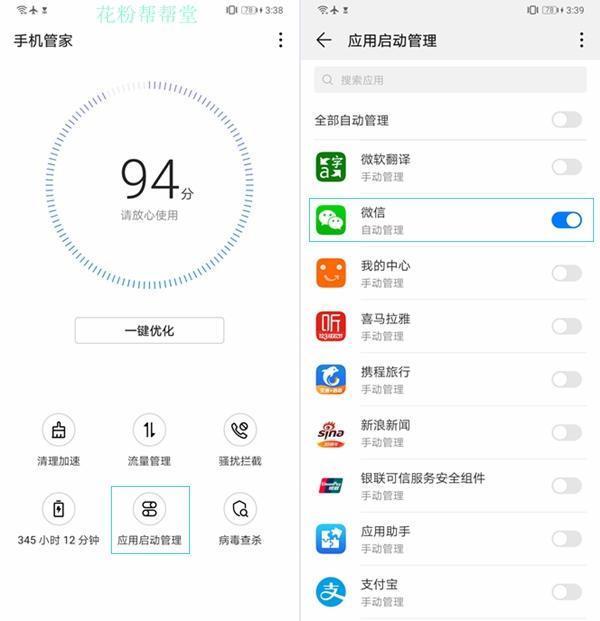Open overflow menu in 手机管家
This screenshot has width=600, height=621.
pyautogui.click(x=280, y=41)
